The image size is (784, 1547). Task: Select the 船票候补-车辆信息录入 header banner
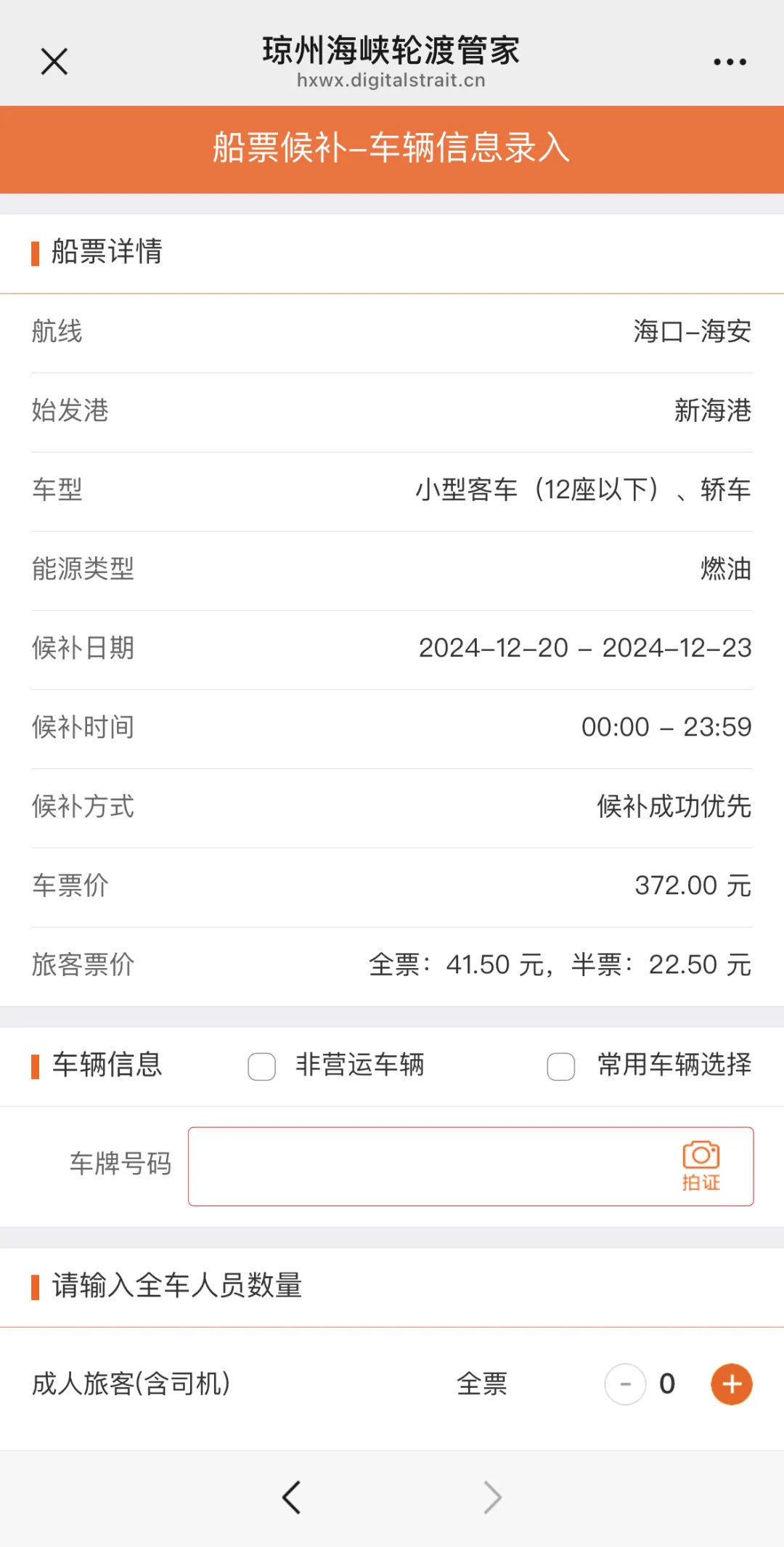(392, 149)
